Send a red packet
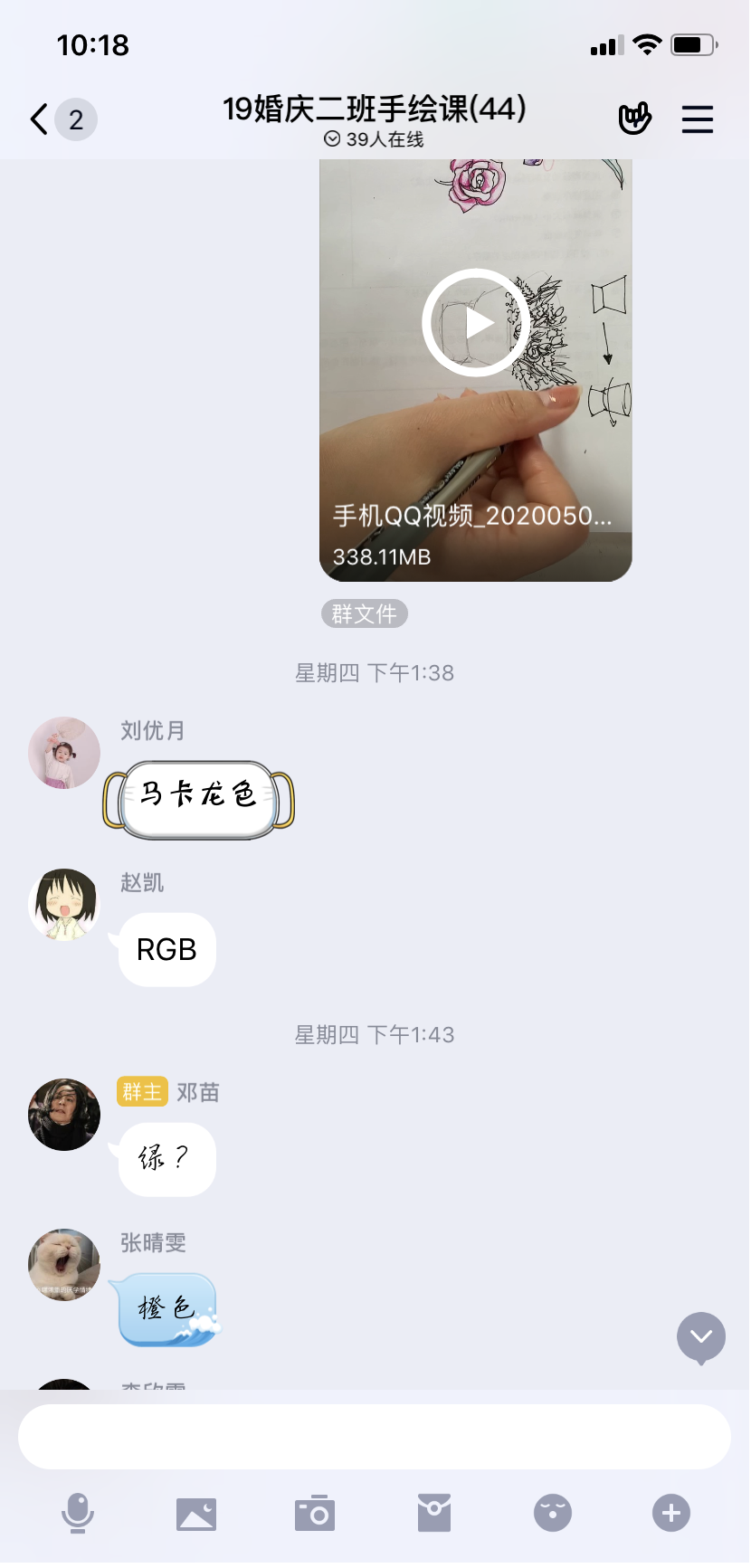The width and height of the screenshot is (751, 1568). tap(434, 1513)
